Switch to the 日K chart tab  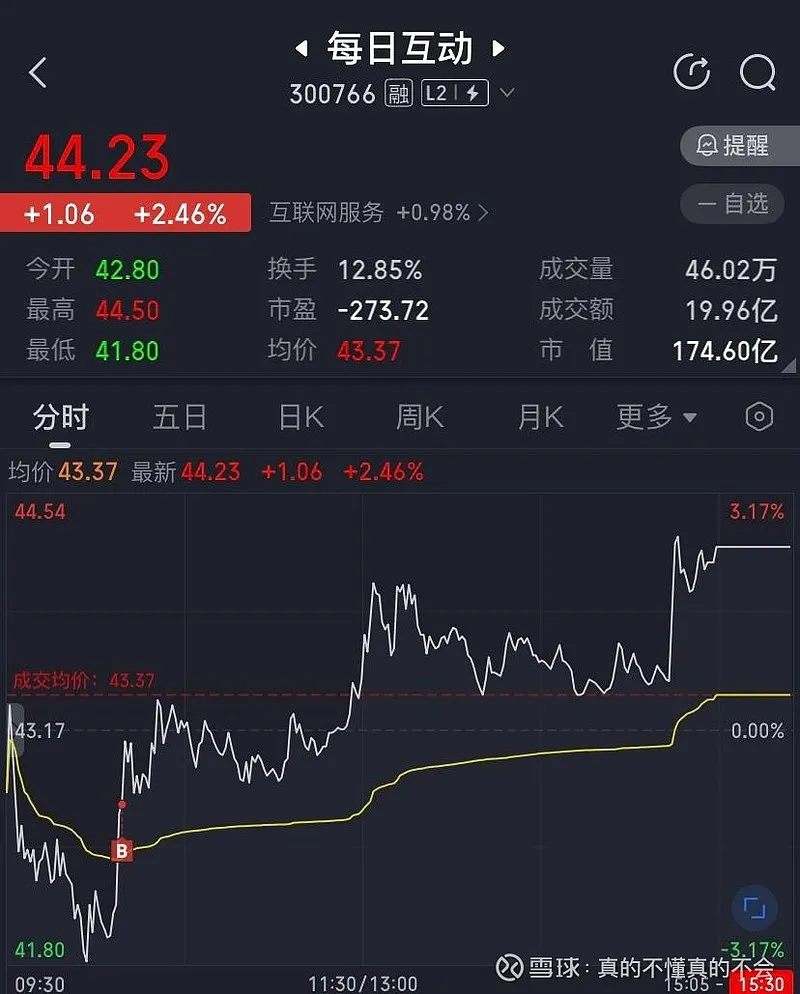301,417
